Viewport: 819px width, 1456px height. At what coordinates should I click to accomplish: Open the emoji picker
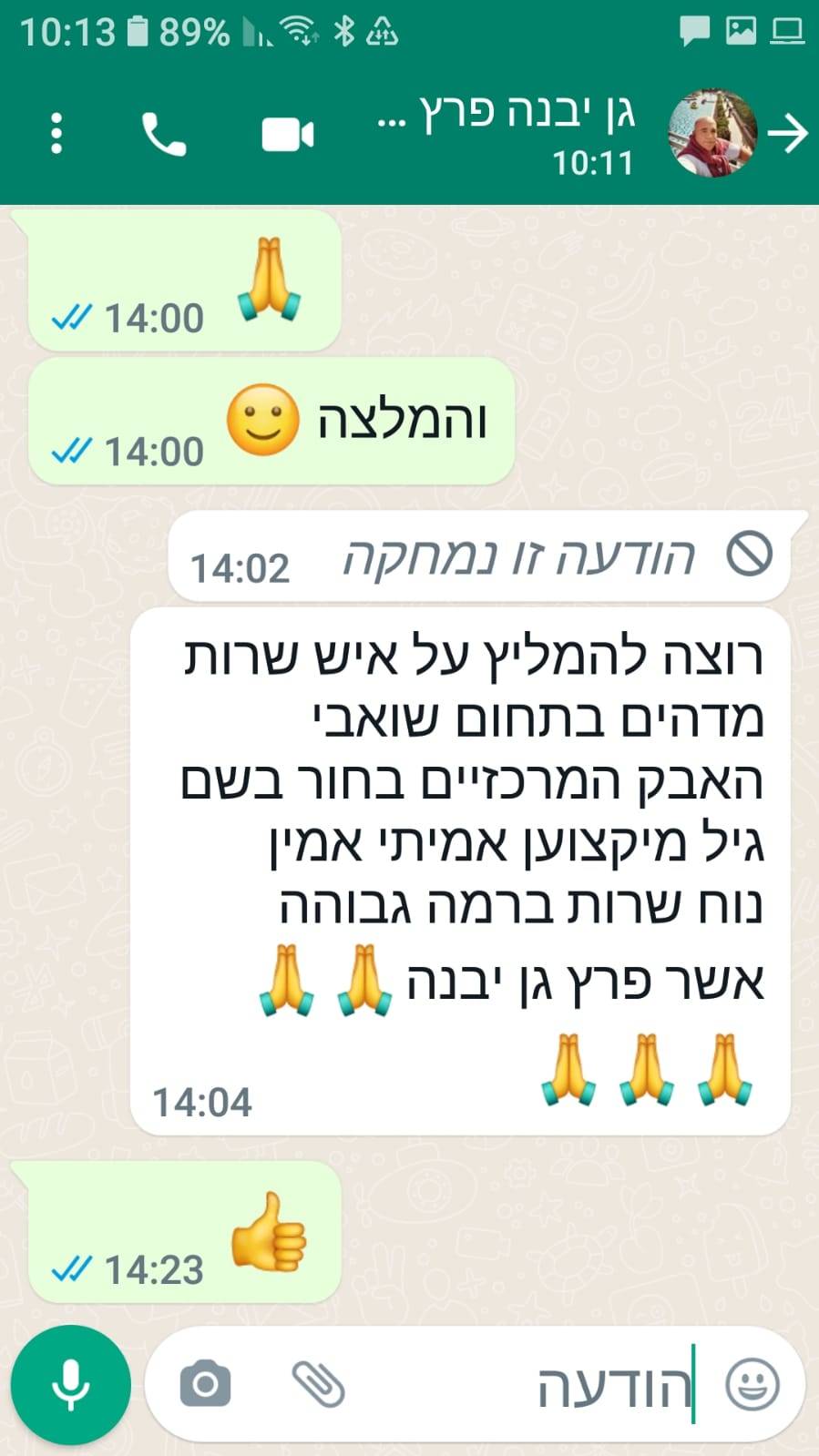pos(752,1385)
